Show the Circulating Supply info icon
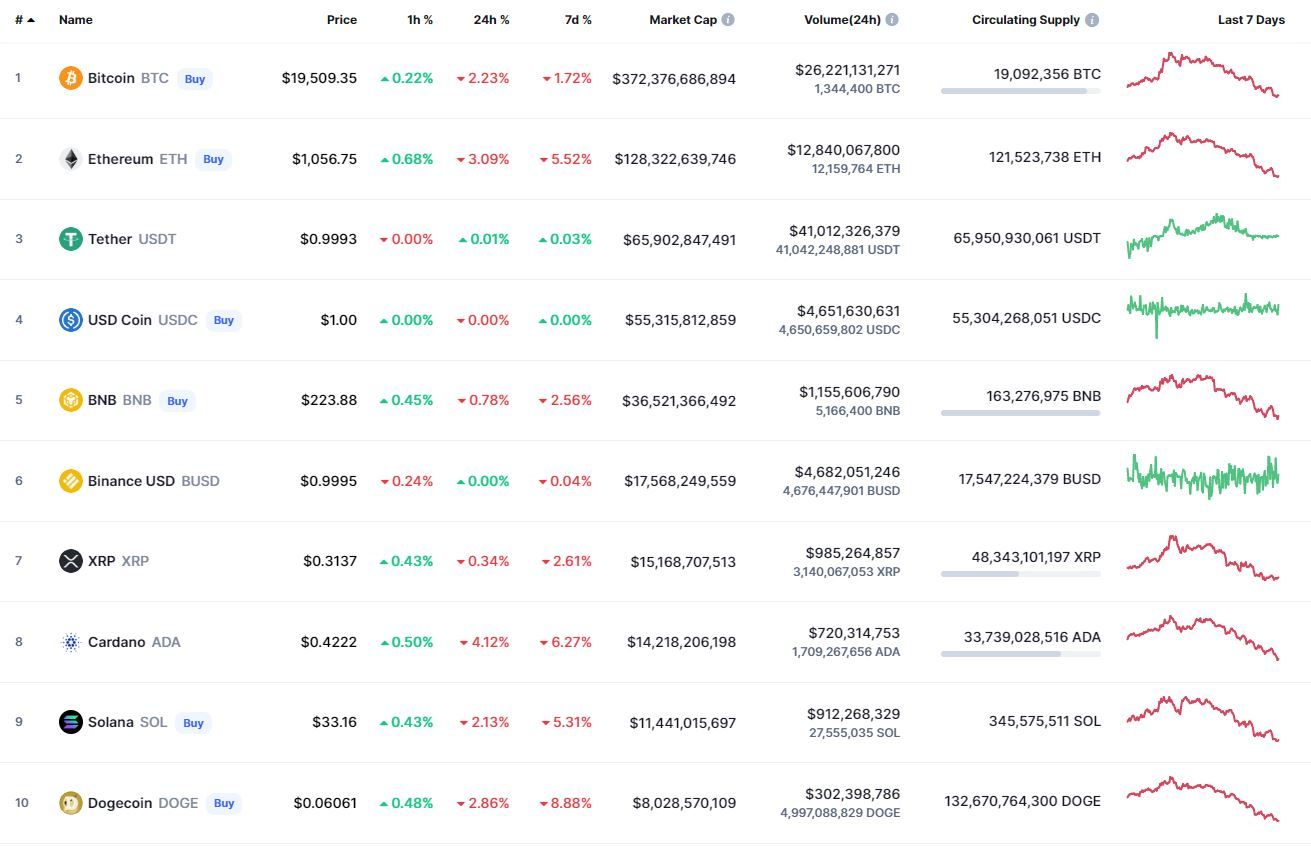This screenshot has height=846, width=1311. [x=1092, y=20]
